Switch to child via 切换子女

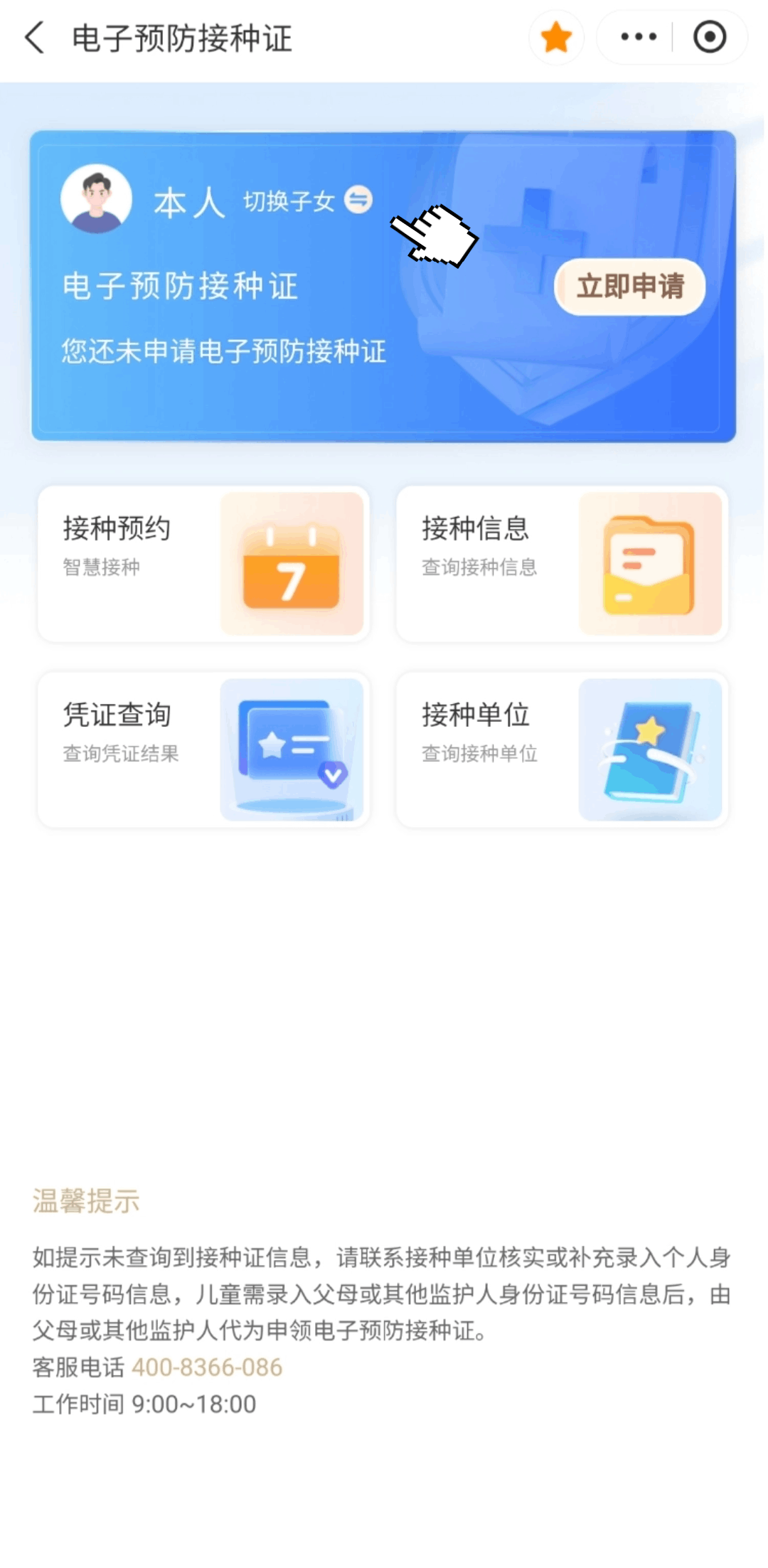(x=307, y=201)
